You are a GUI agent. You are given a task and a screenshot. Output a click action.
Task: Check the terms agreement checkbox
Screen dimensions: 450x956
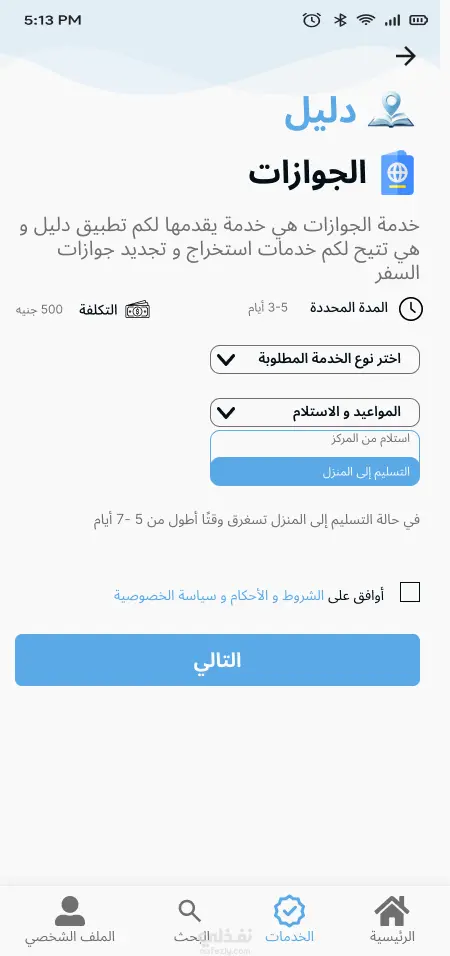point(410,592)
